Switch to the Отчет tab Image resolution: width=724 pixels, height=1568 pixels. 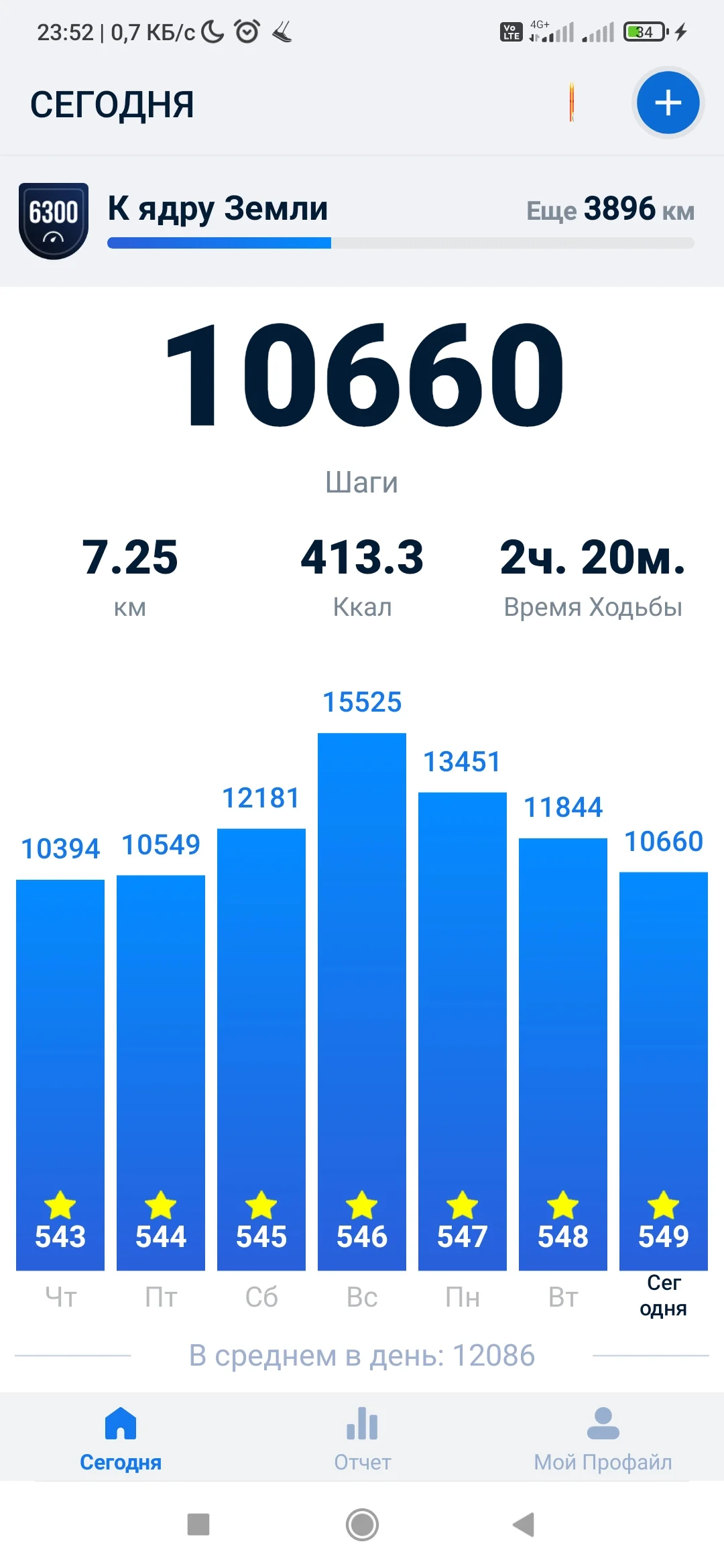(x=362, y=1438)
